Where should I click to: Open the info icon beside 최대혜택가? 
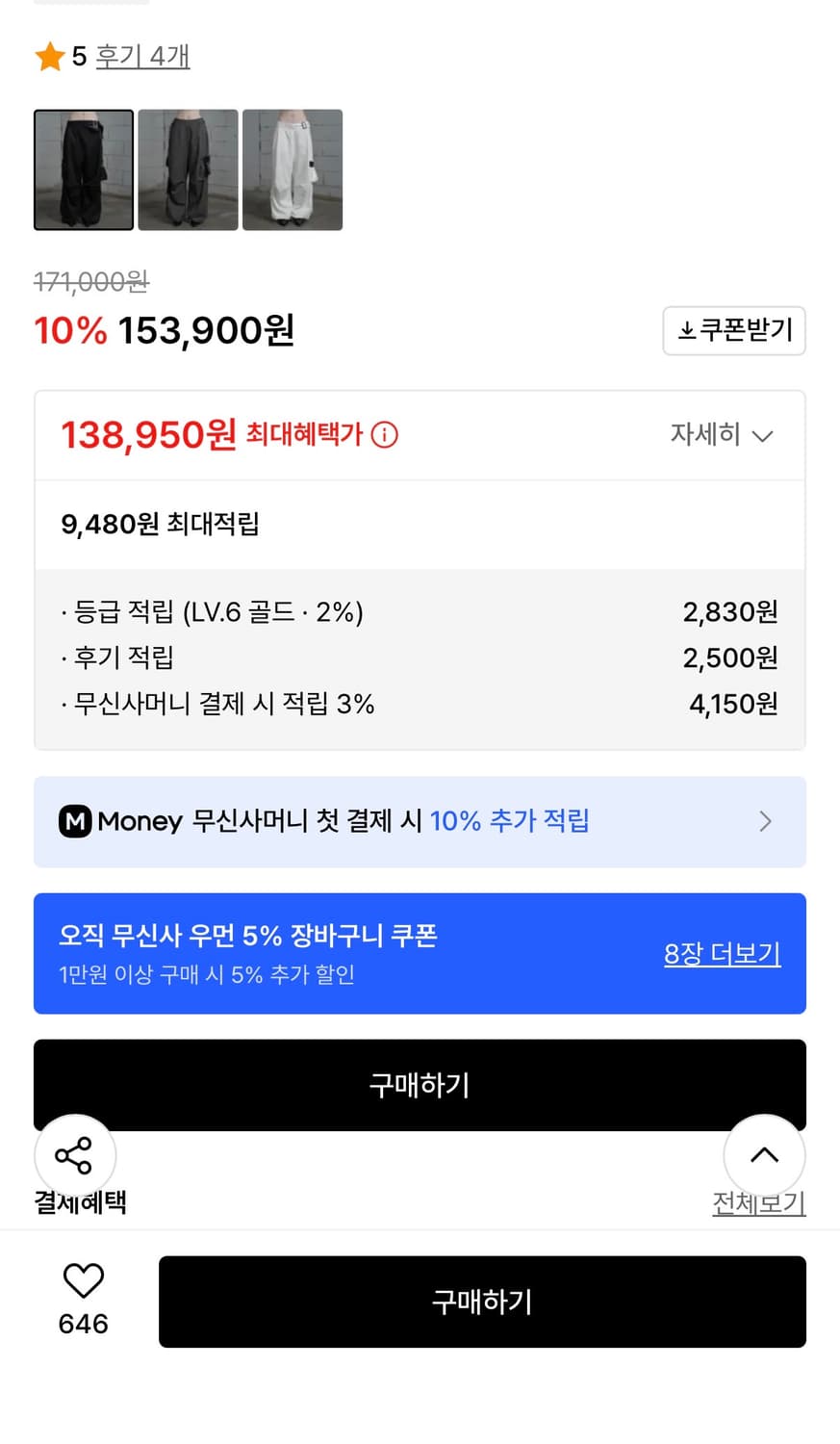[x=384, y=435]
